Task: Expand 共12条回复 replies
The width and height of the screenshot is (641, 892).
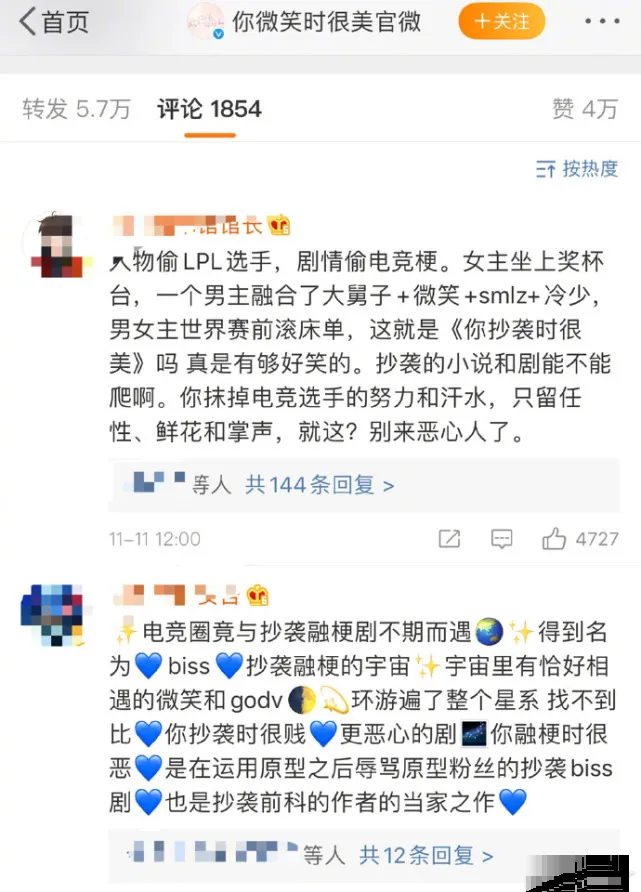Action: (x=427, y=856)
